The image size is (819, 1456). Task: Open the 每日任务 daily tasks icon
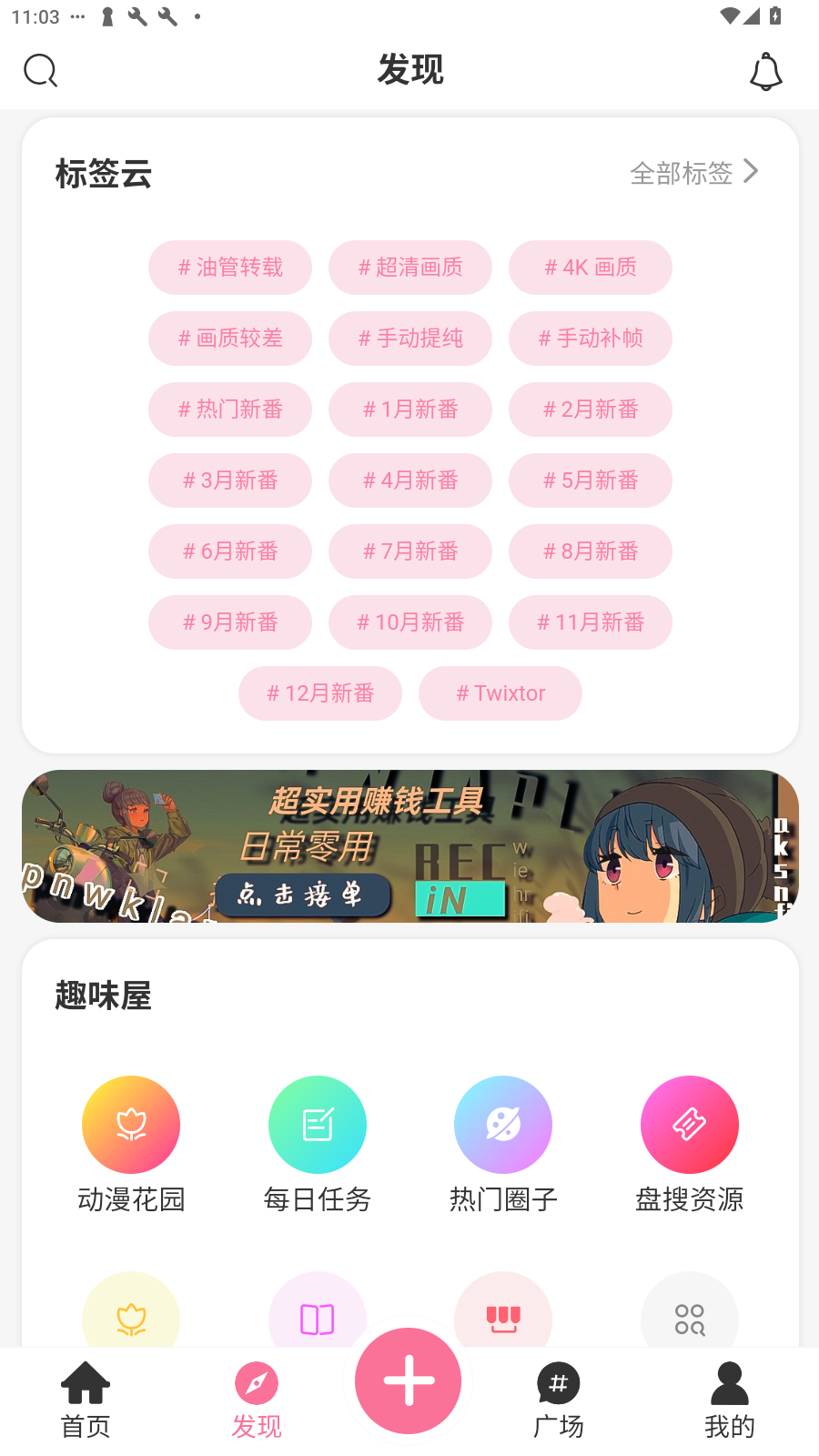(317, 1125)
